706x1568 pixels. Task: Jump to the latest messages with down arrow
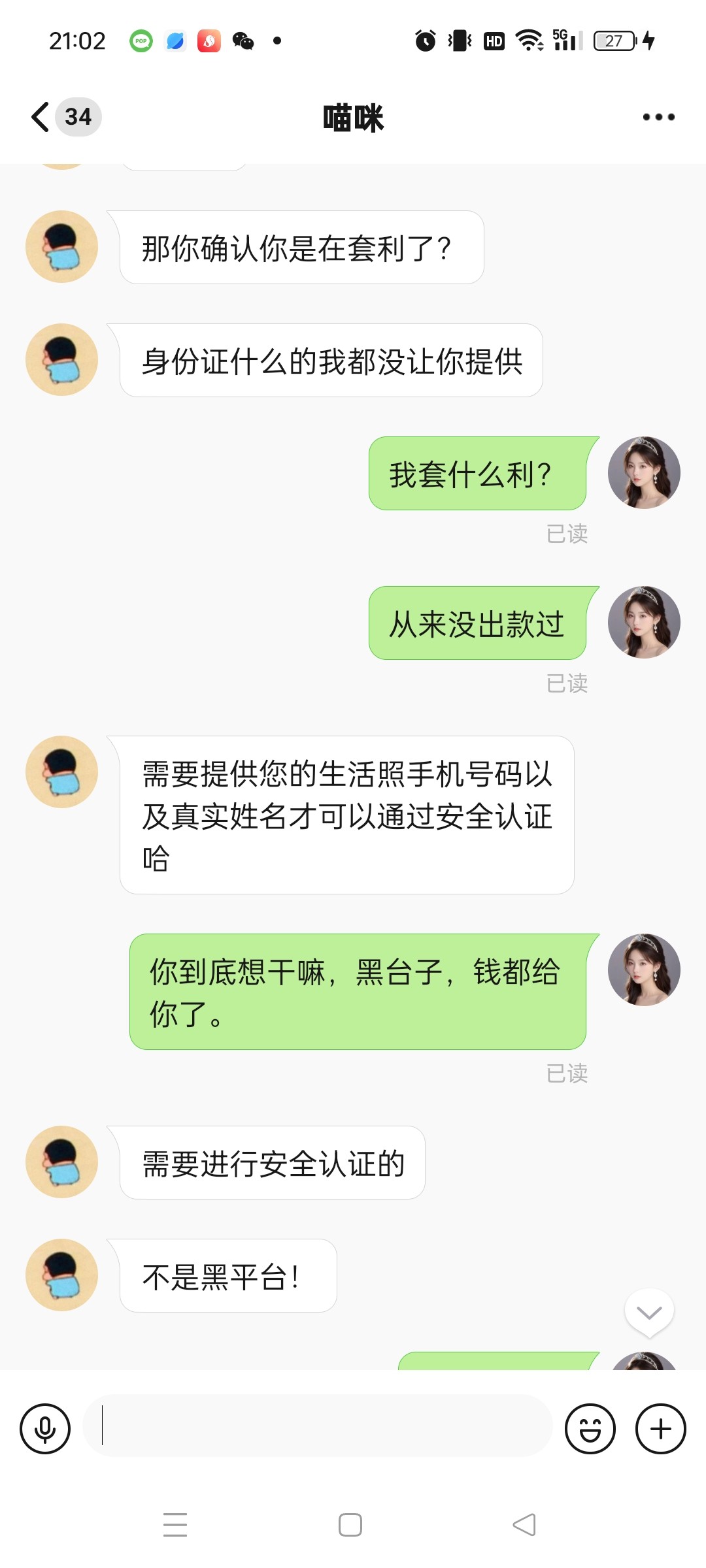tap(649, 1313)
